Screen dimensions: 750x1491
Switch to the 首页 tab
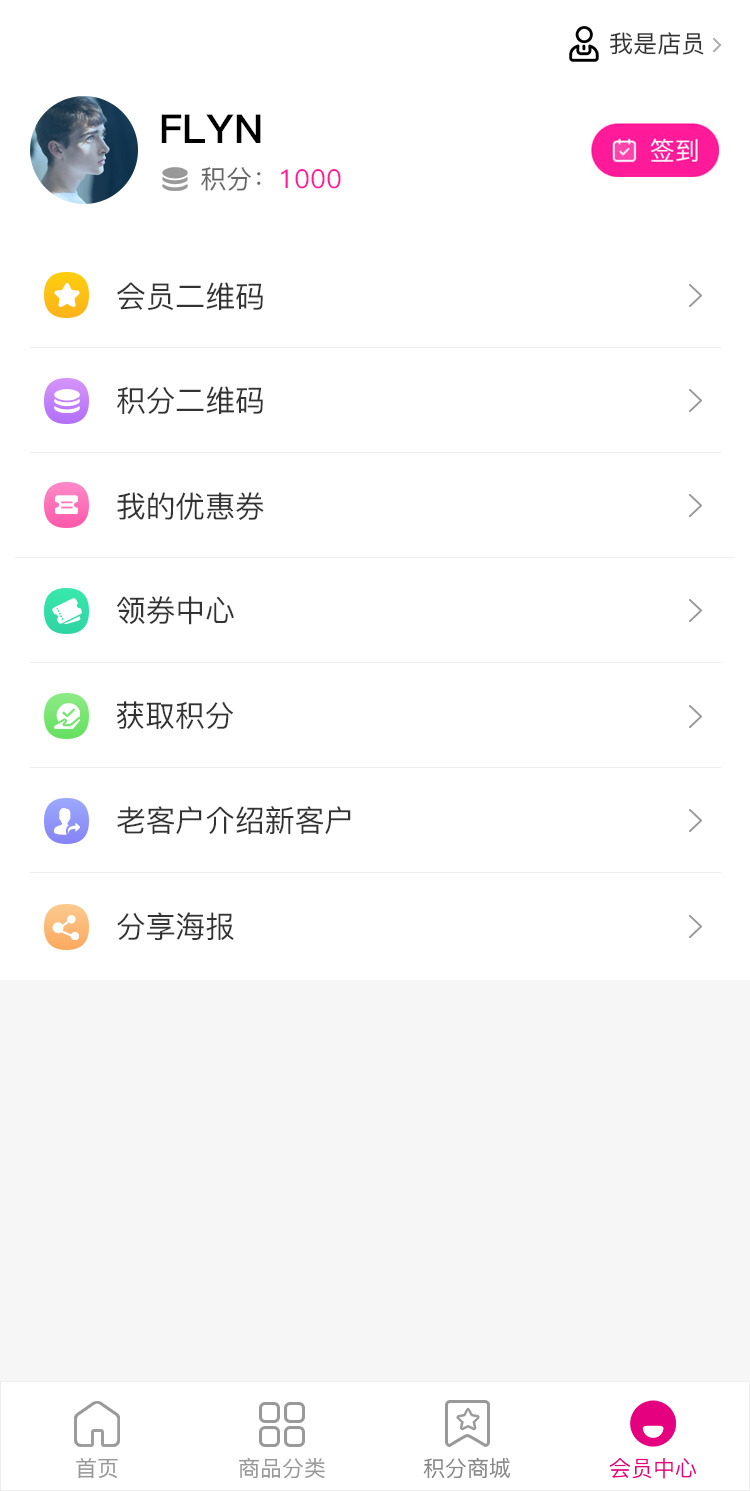pyautogui.click(x=97, y=1438)
